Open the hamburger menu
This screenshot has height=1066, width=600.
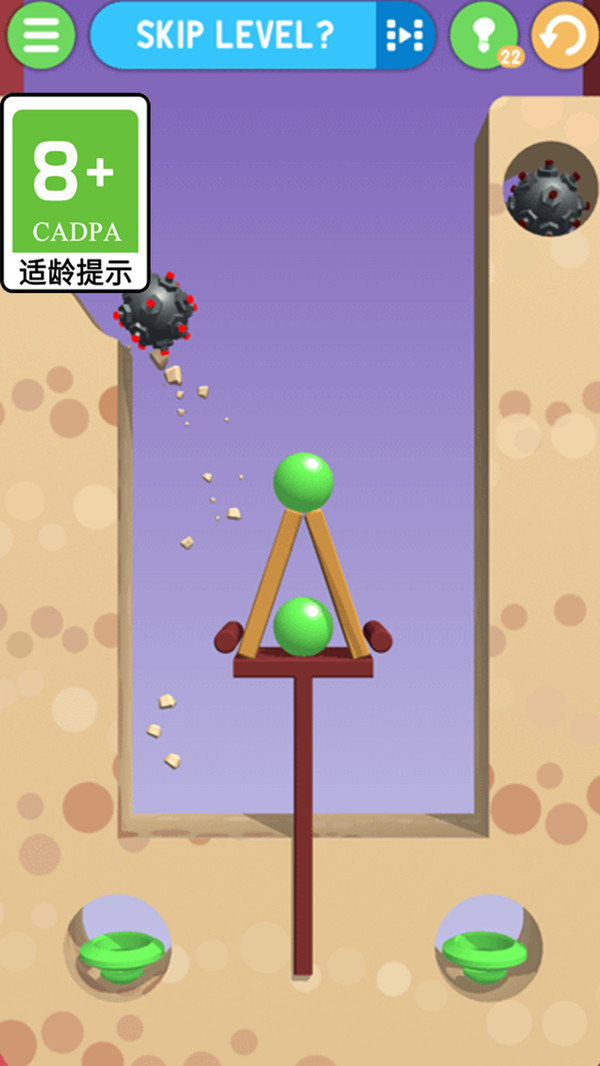point(41,35)
